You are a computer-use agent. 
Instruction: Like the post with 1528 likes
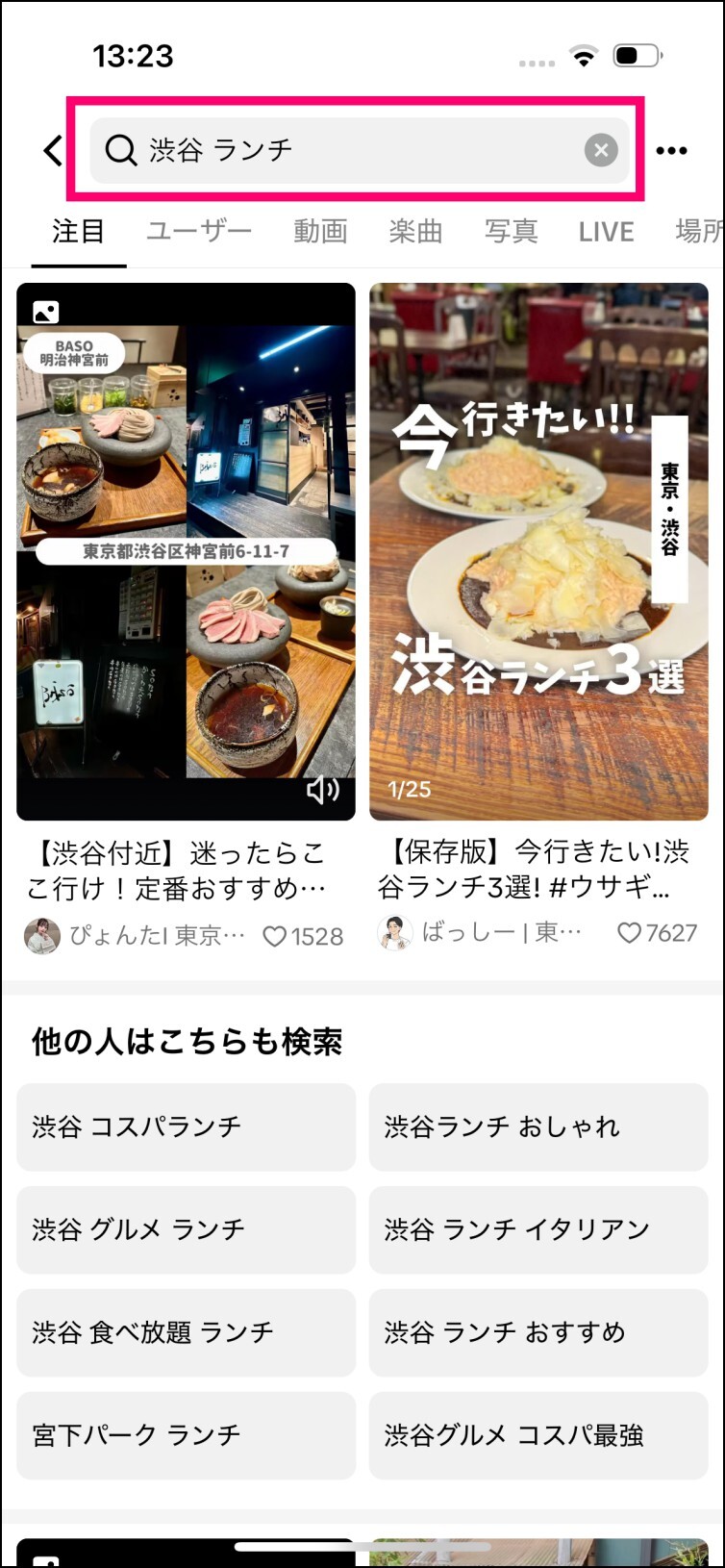[x=274, y=936]
